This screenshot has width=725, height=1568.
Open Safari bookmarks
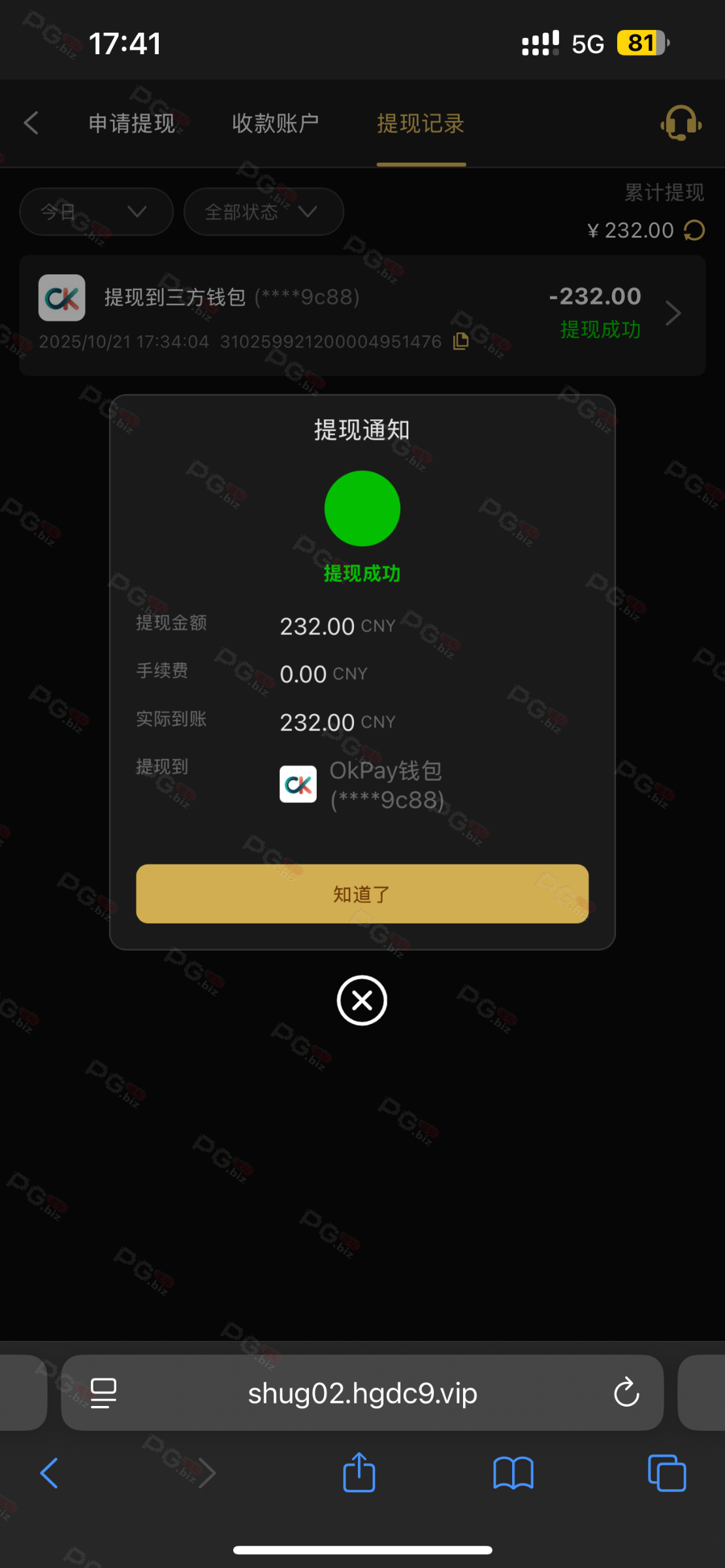click(x=513, y=1473)
